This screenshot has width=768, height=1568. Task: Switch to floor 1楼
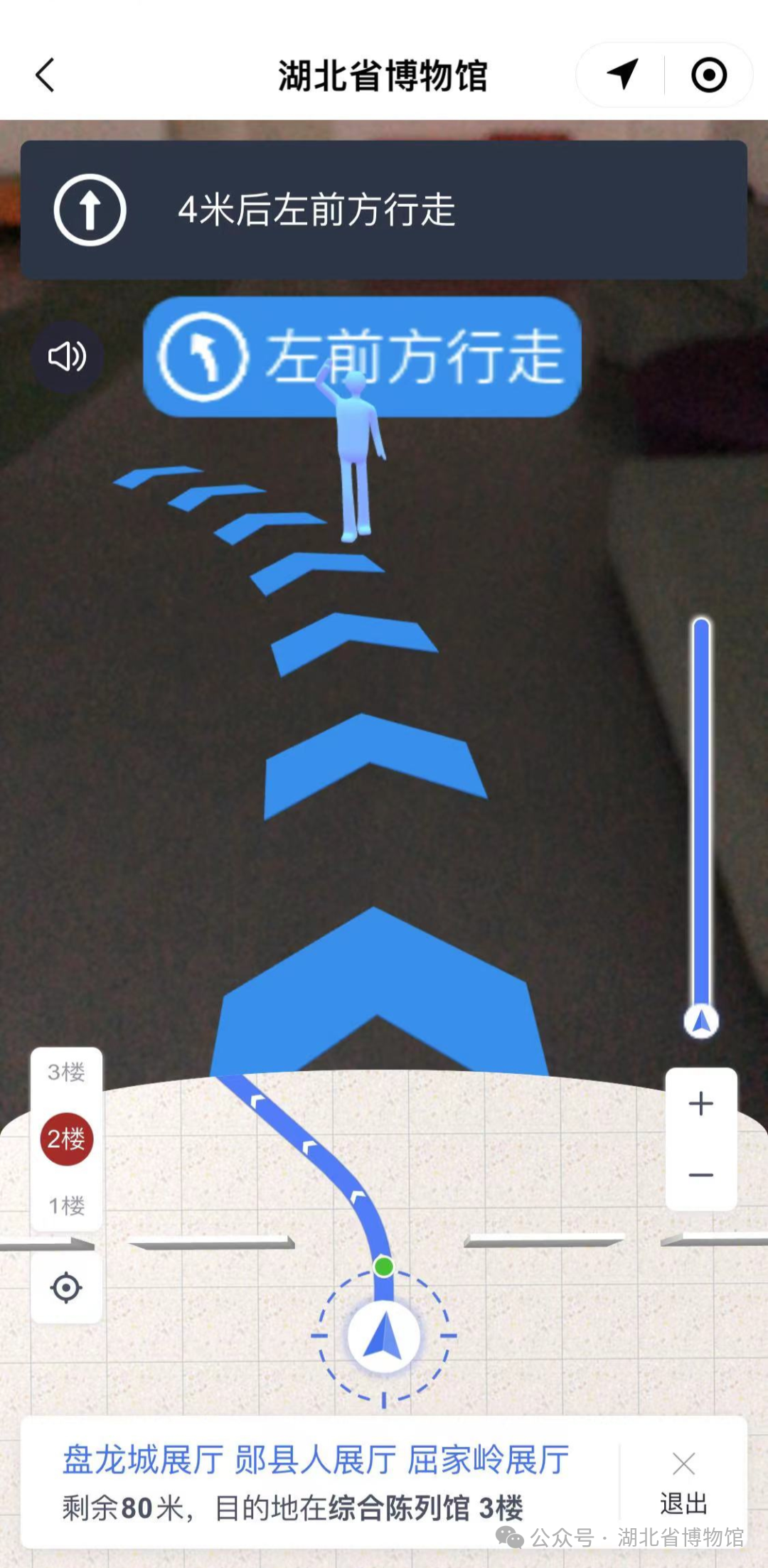pos(66,1205)
